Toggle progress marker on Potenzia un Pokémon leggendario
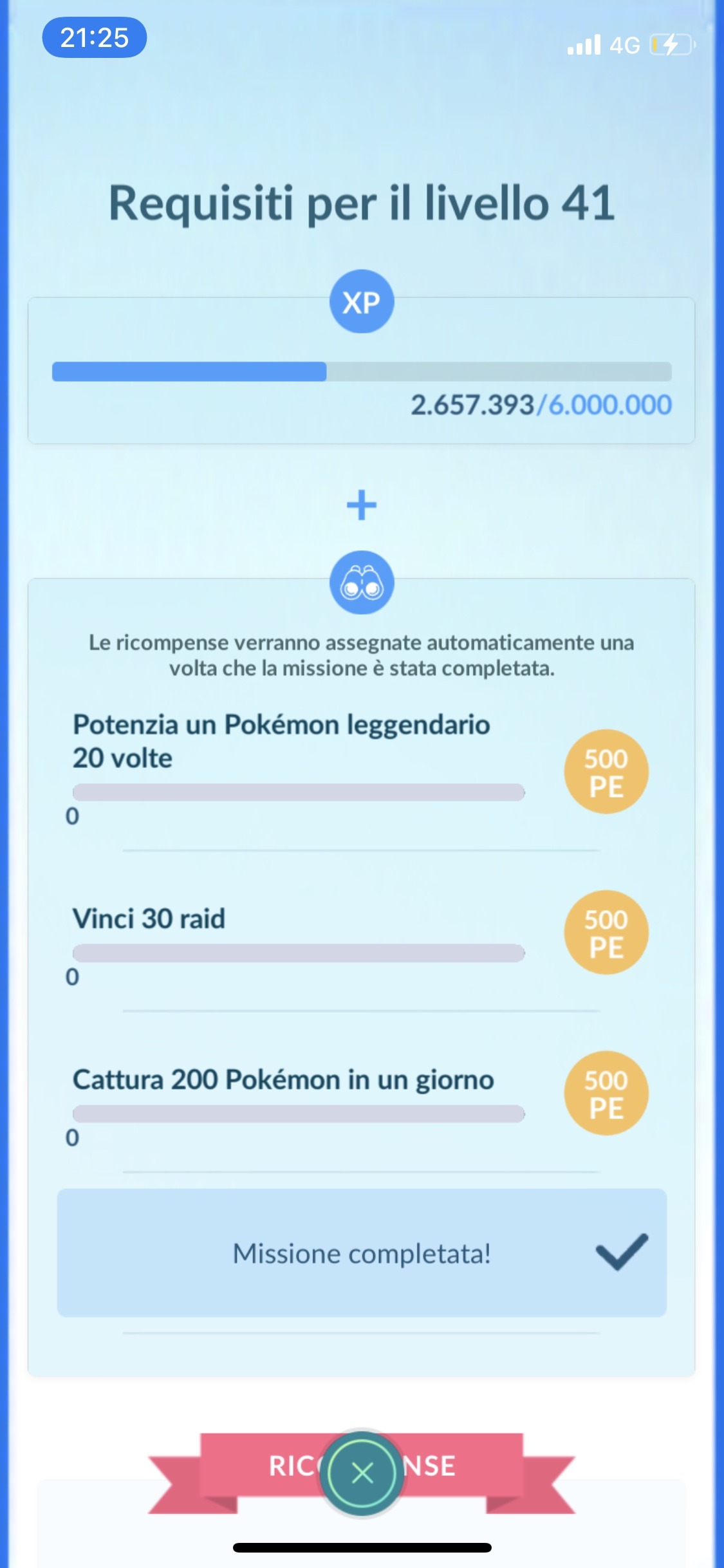 [x=299, y=793]
